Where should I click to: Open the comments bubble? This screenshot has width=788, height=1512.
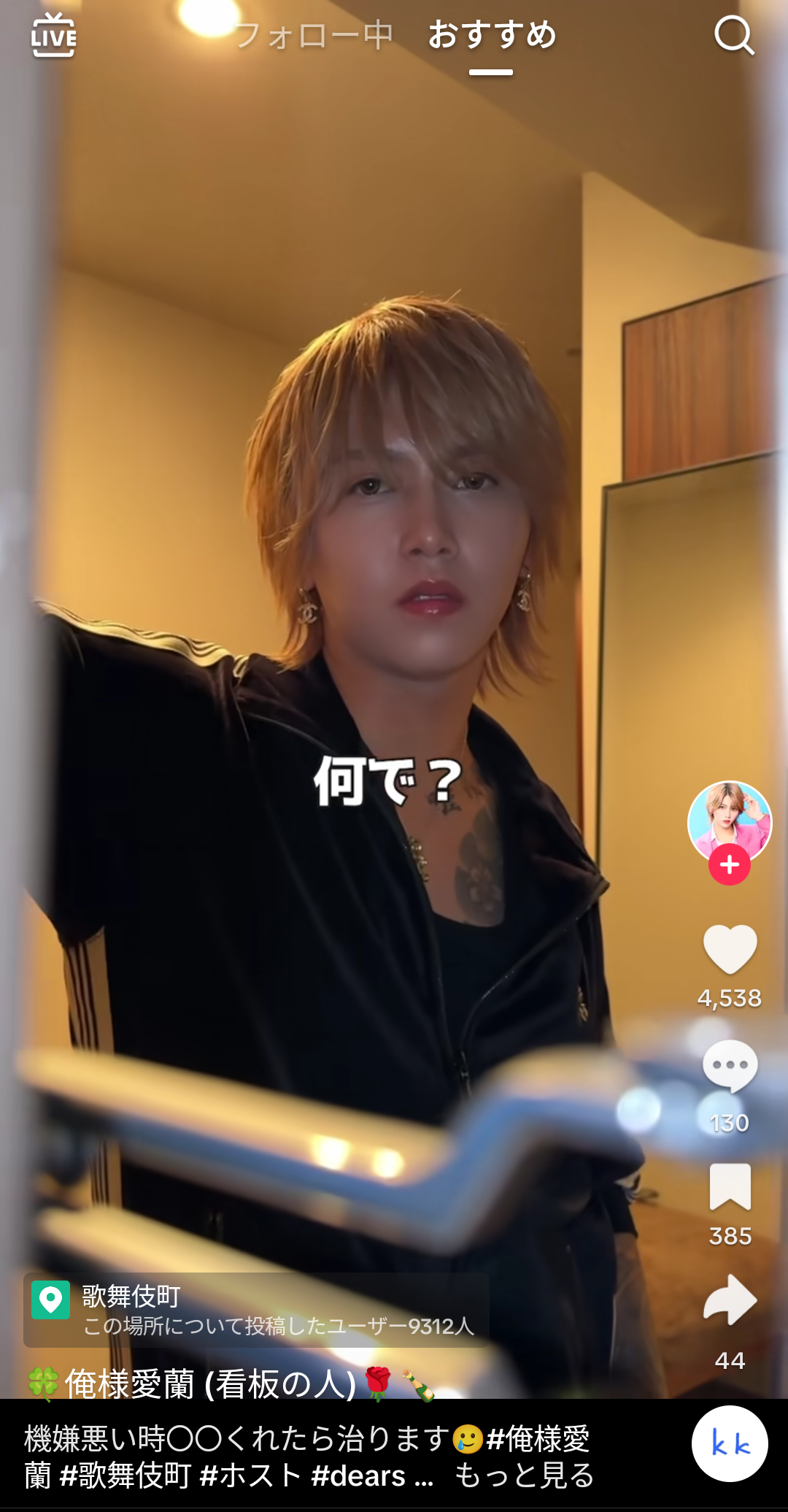729,1067
